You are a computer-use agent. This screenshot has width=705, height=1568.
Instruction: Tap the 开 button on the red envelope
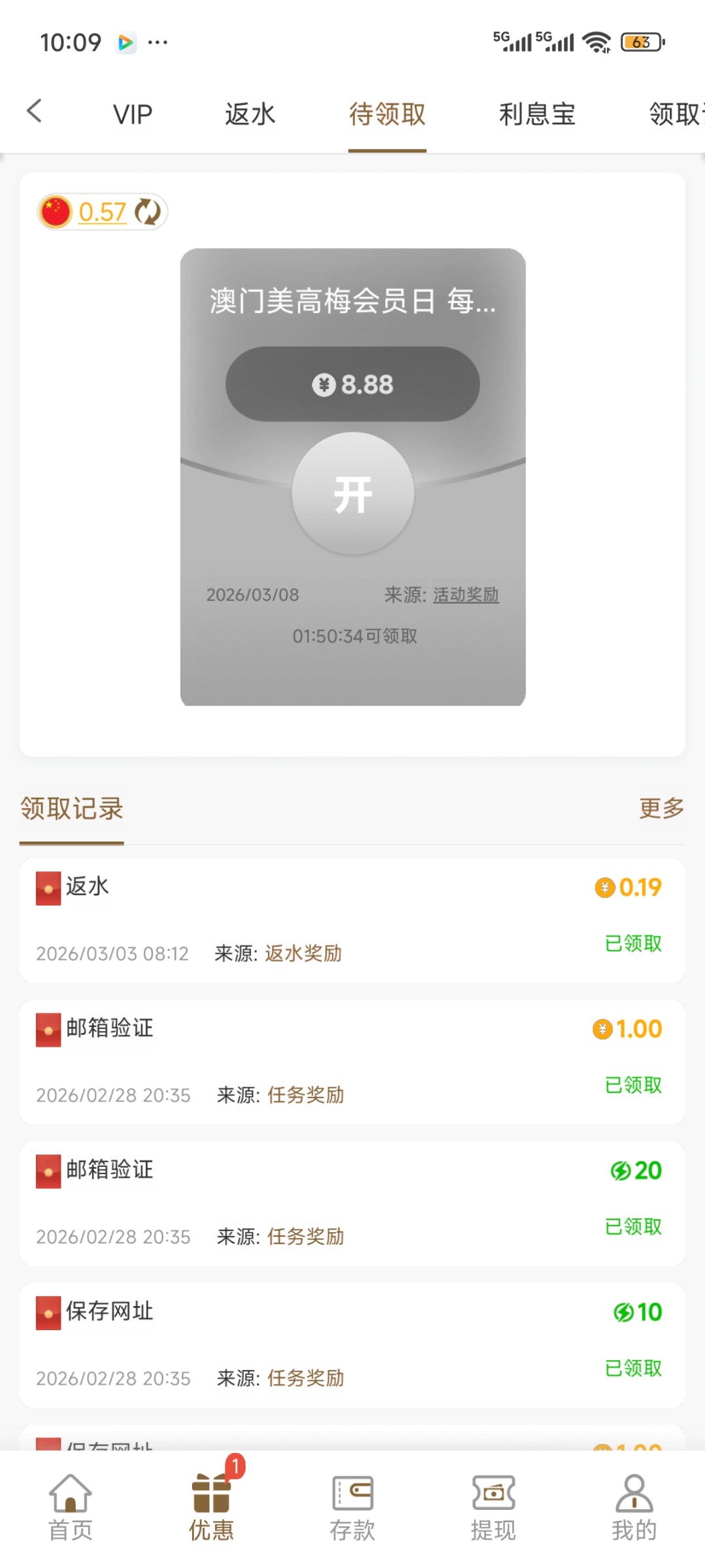click(x=353, y=494)
